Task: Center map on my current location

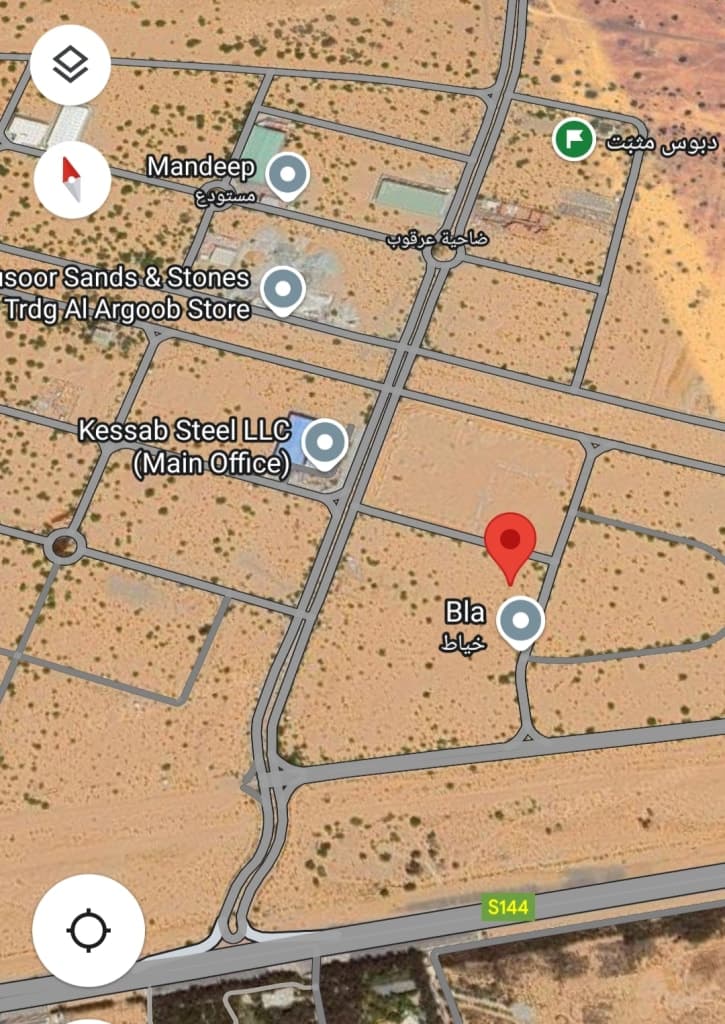Action: pyautogui.click(x=88, y=931)
